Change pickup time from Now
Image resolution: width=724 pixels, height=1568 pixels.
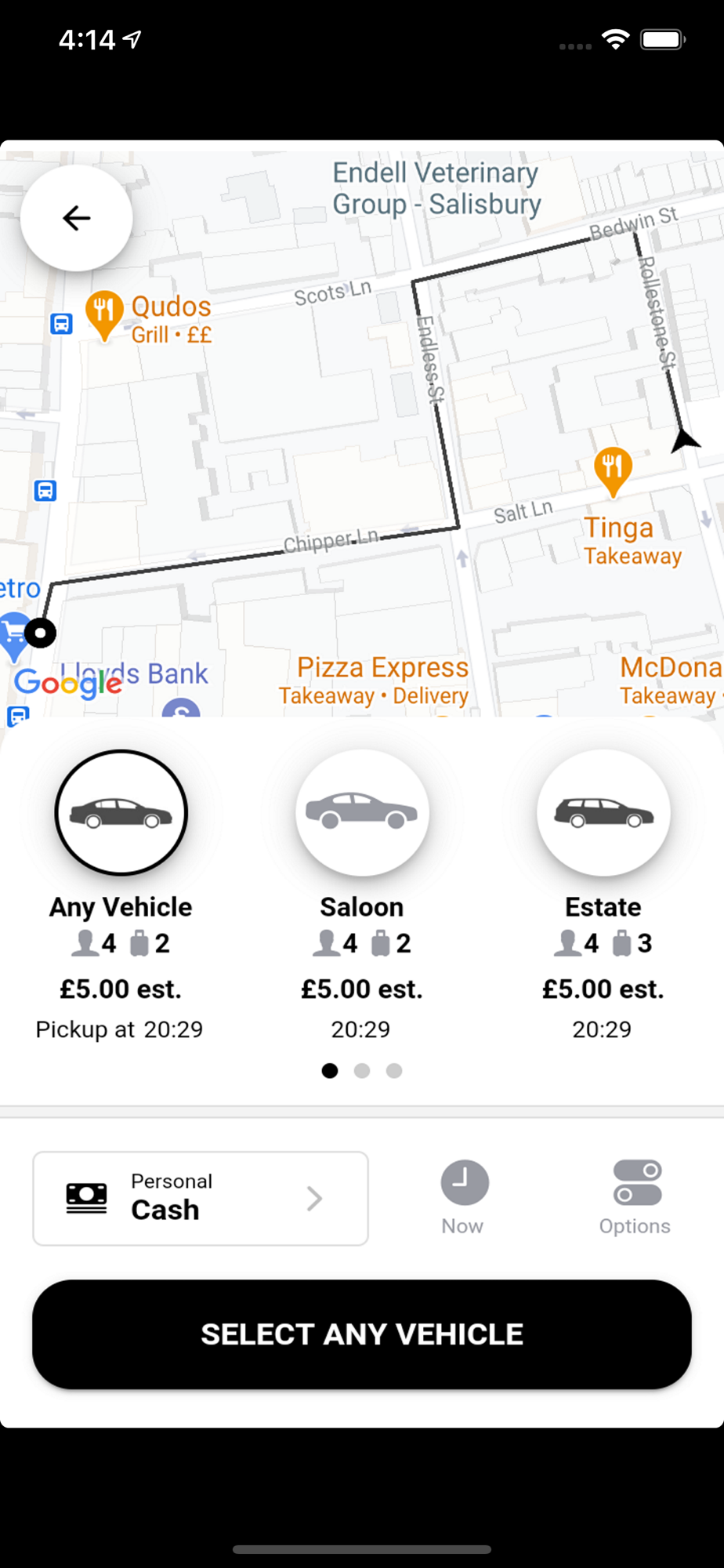[464, 1196]
